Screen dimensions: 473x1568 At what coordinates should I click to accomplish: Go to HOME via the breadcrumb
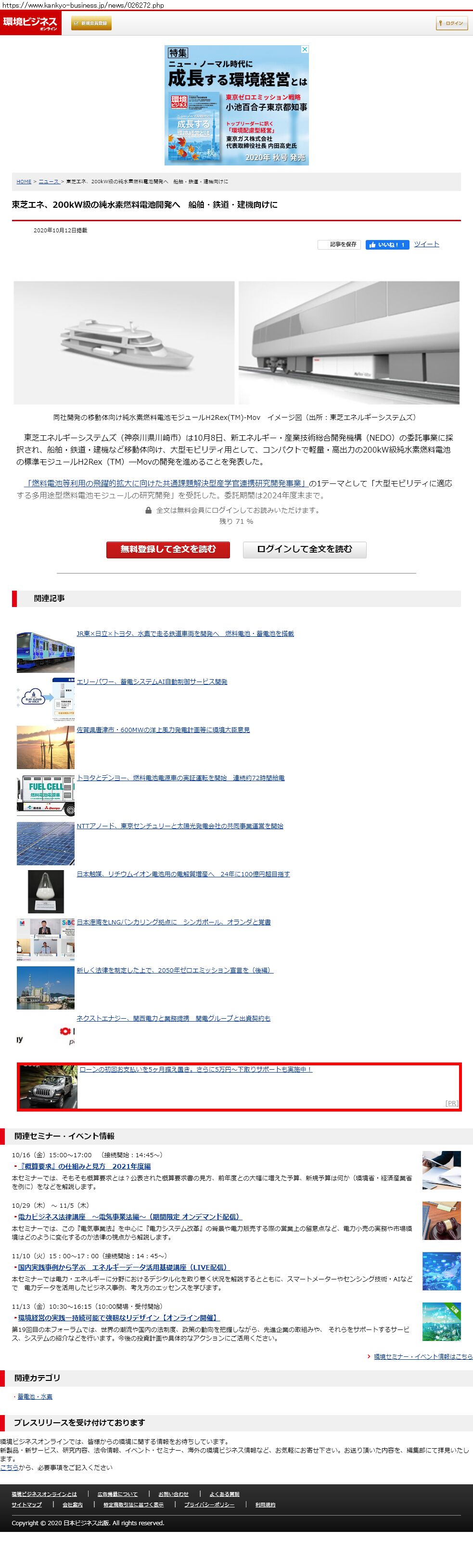[24, 181]
